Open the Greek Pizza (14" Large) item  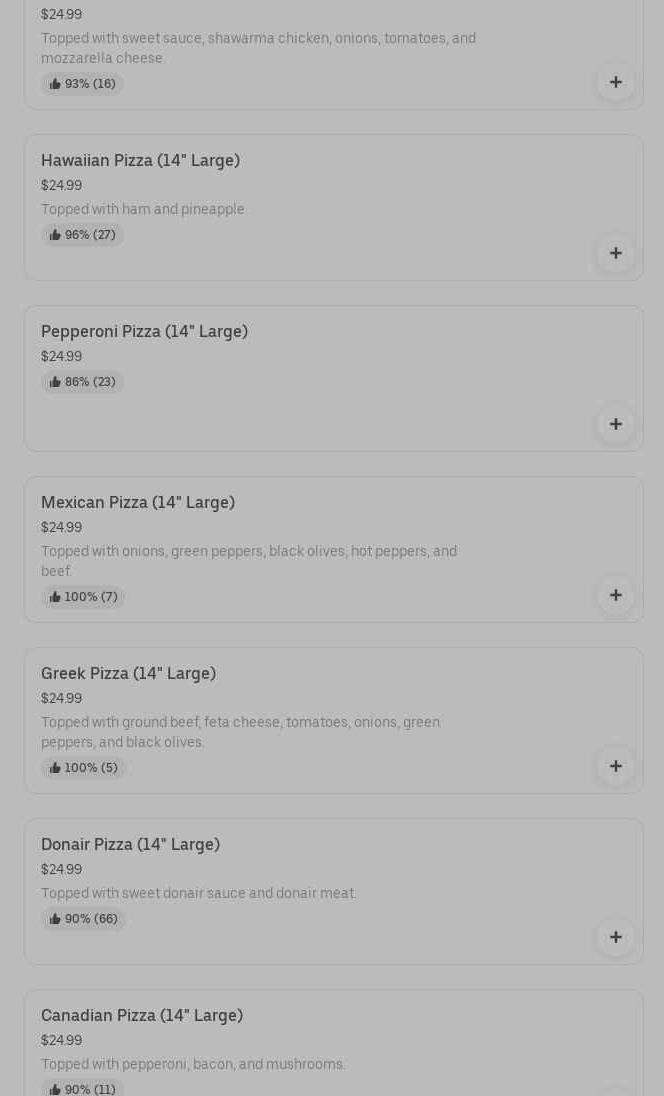333,721
